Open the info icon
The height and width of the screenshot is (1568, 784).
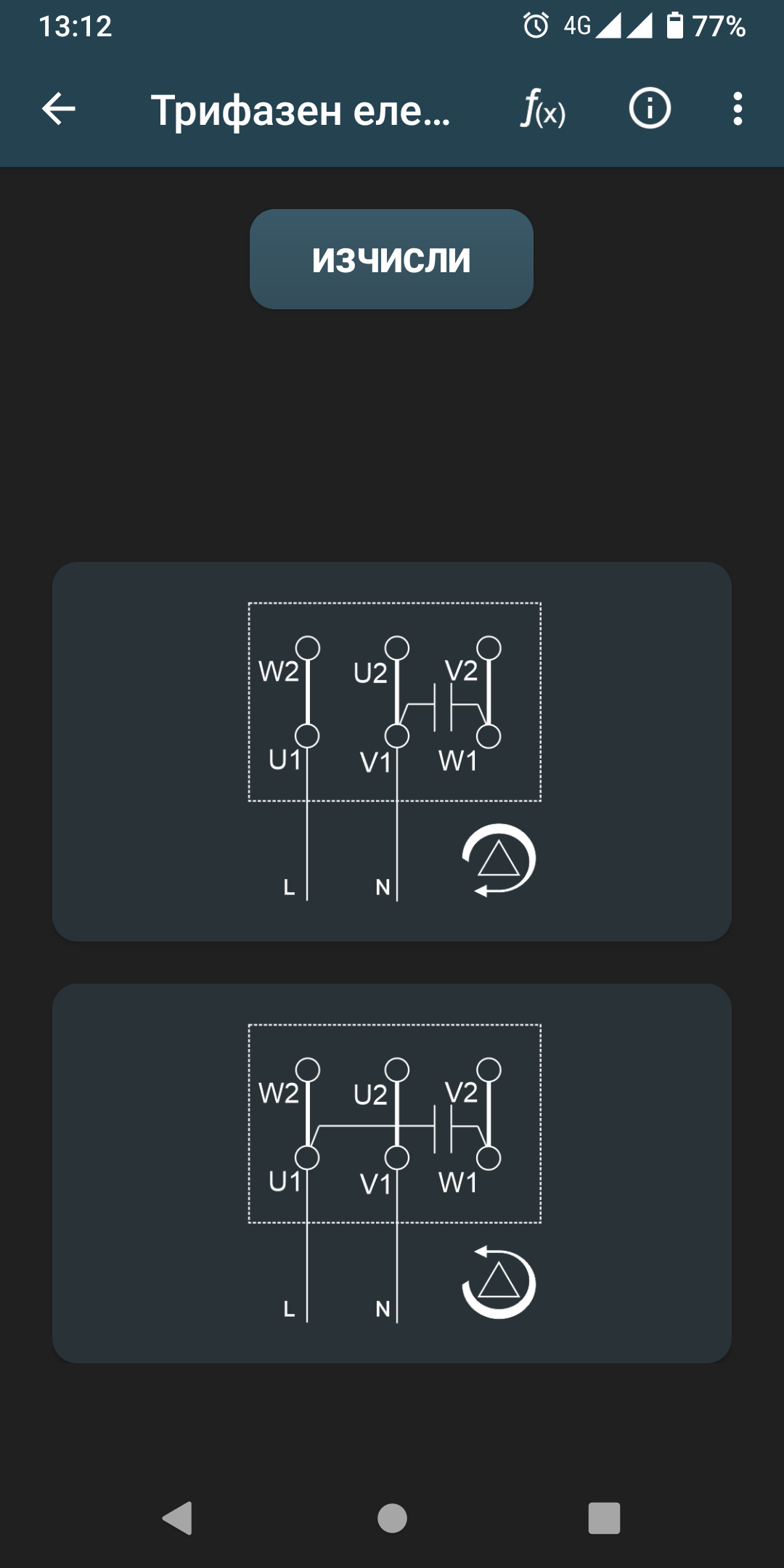click(649, 110)
